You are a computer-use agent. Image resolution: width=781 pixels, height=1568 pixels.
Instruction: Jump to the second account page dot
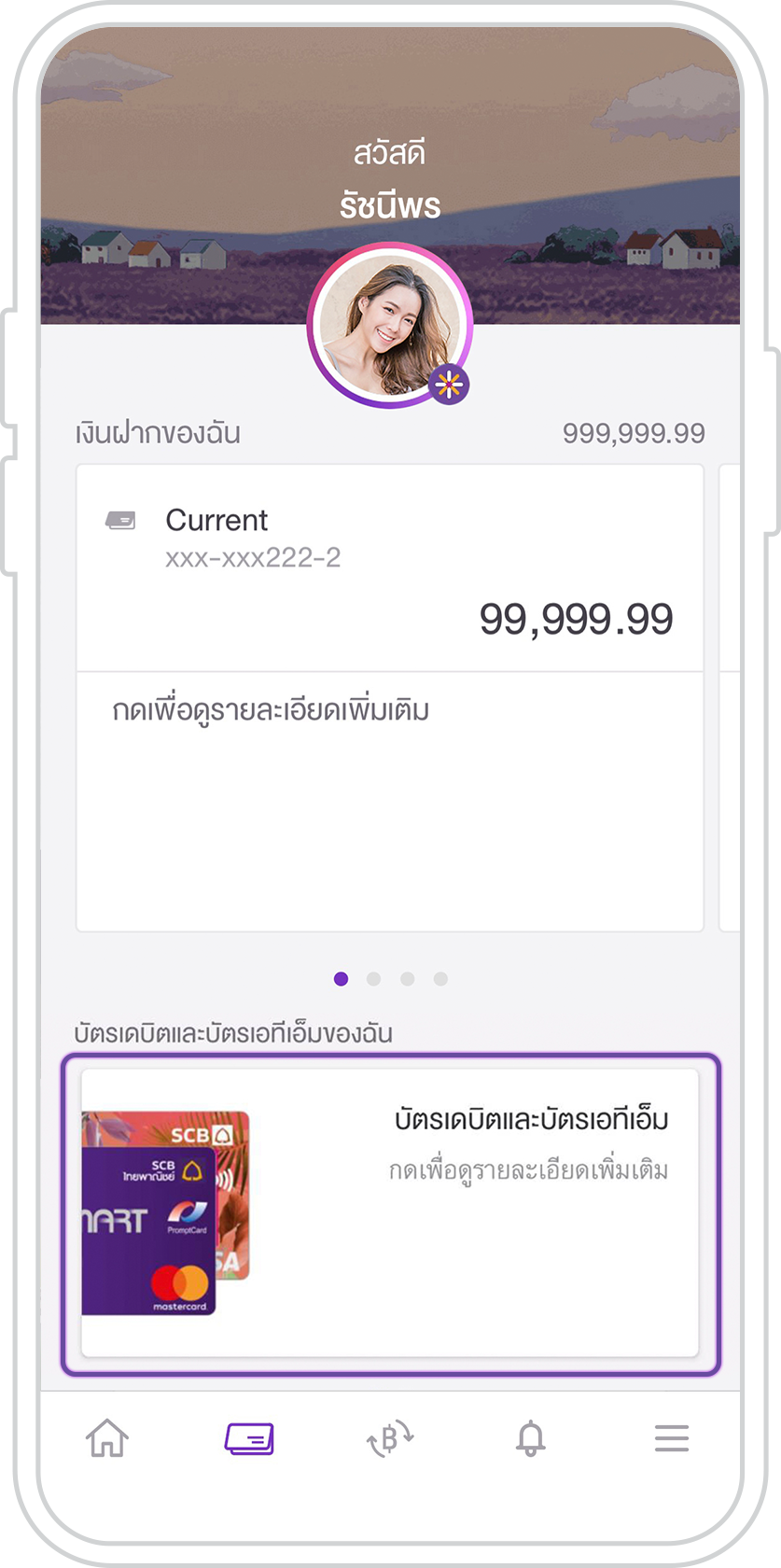tap(374, 979)
